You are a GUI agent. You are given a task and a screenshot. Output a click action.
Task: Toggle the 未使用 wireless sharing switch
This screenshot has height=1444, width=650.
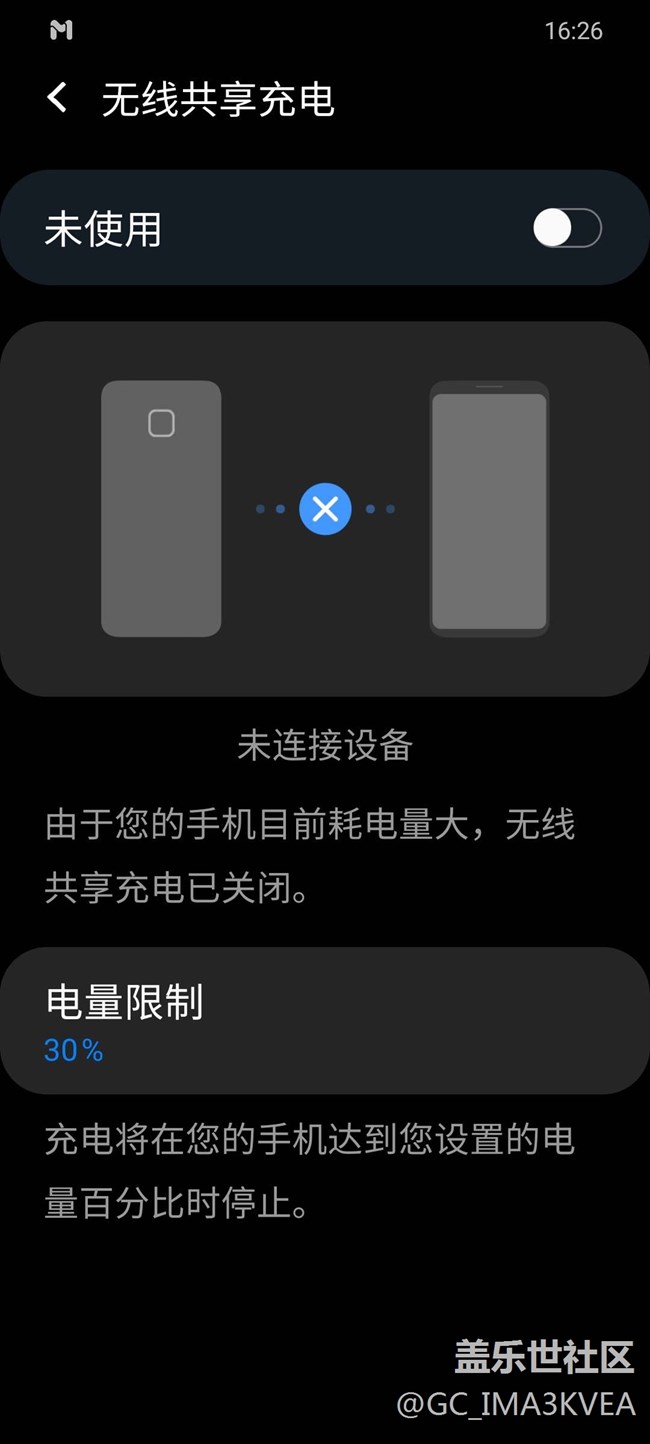pyautogui.click(x=566, y=229)
